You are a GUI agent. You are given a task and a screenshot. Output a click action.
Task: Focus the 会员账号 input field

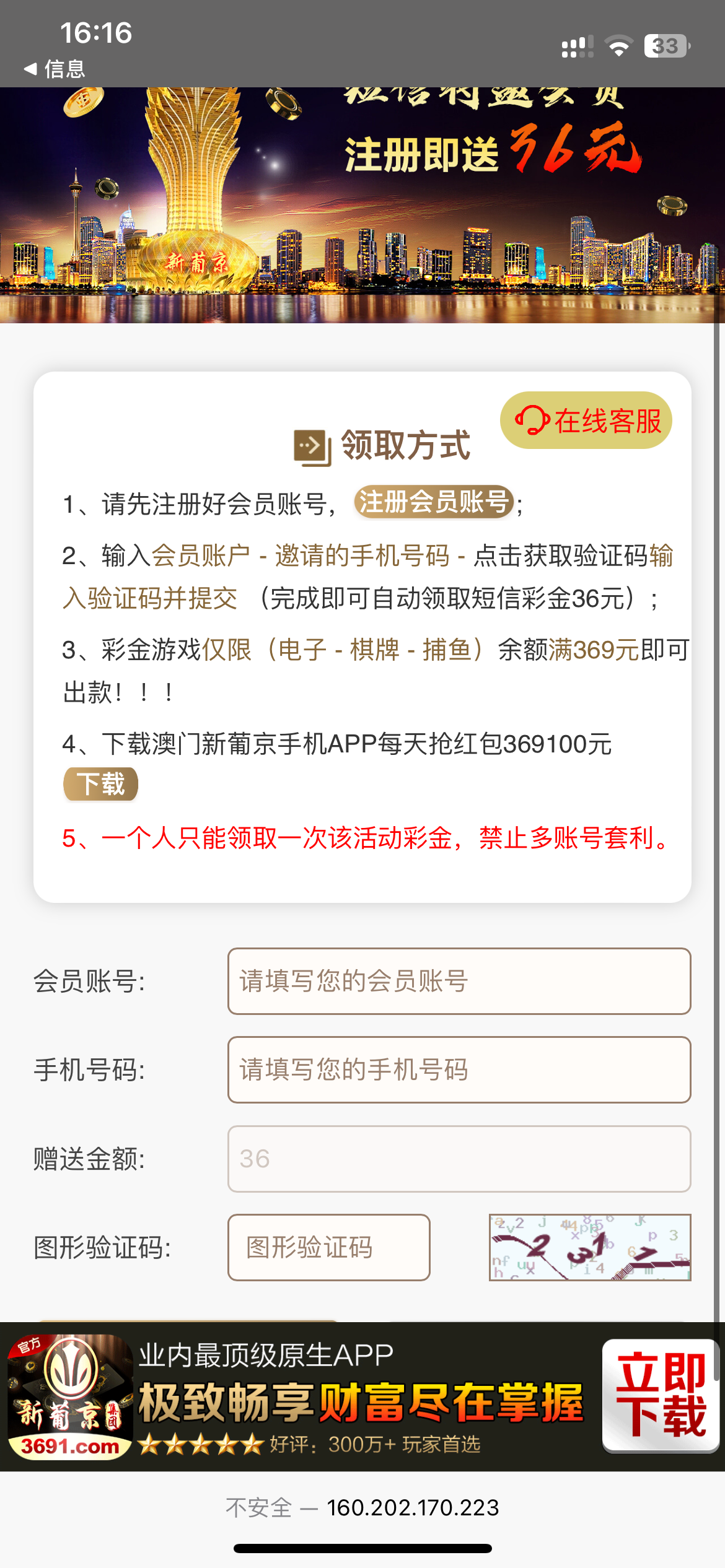[459, 982]
